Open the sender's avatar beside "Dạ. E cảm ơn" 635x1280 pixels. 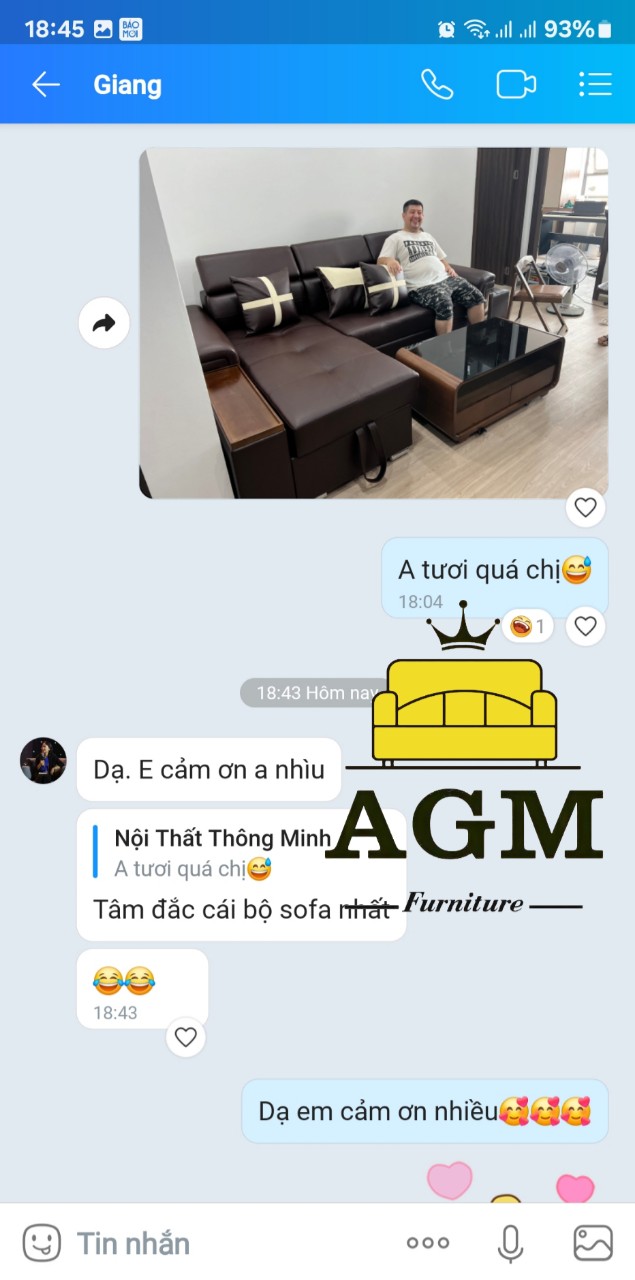[x=44, y=761]
